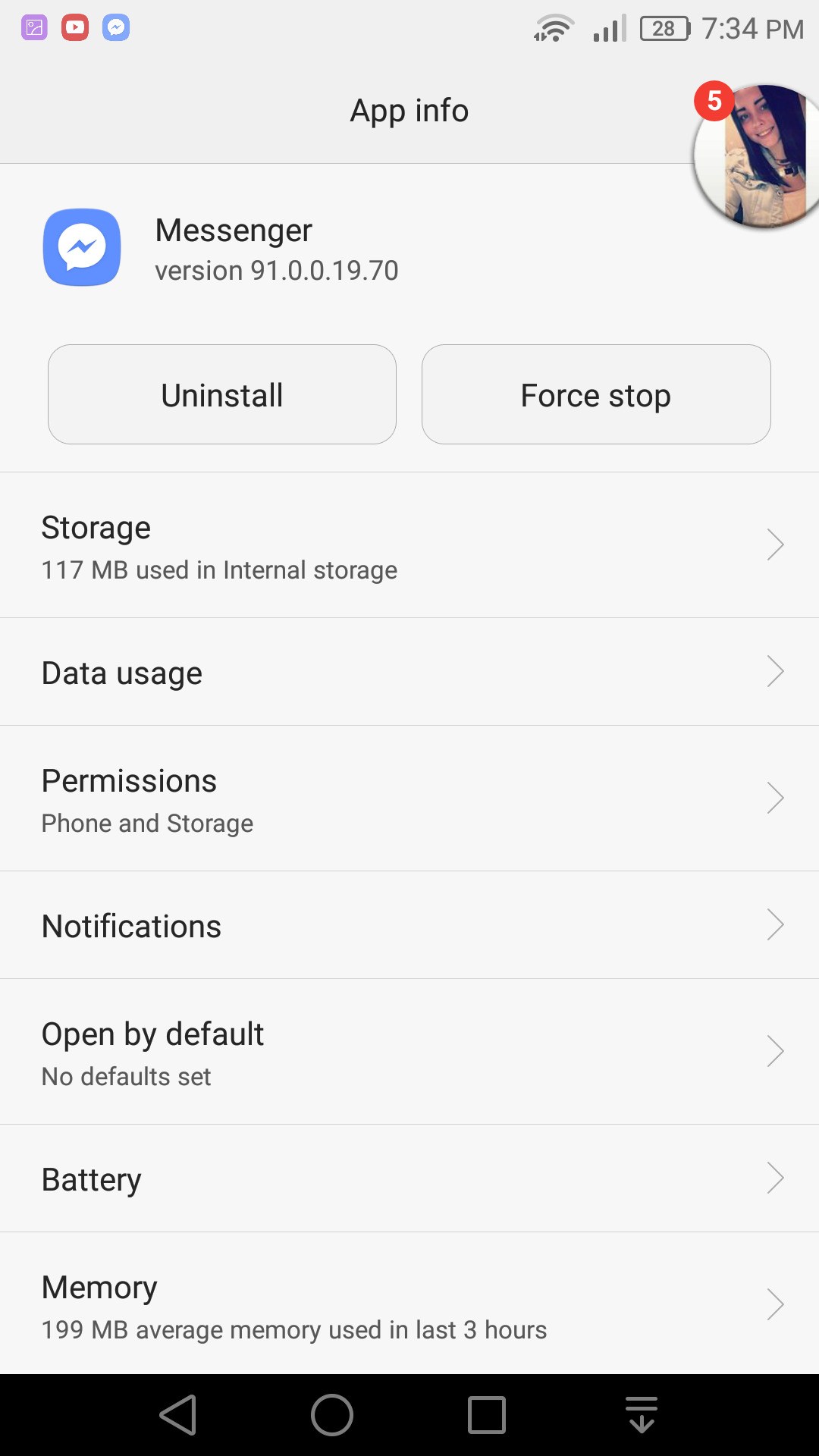The height and width of the screenshot is (1456, 819).
Task: Open the Open by default row
Action: [x=409, y=1052]
